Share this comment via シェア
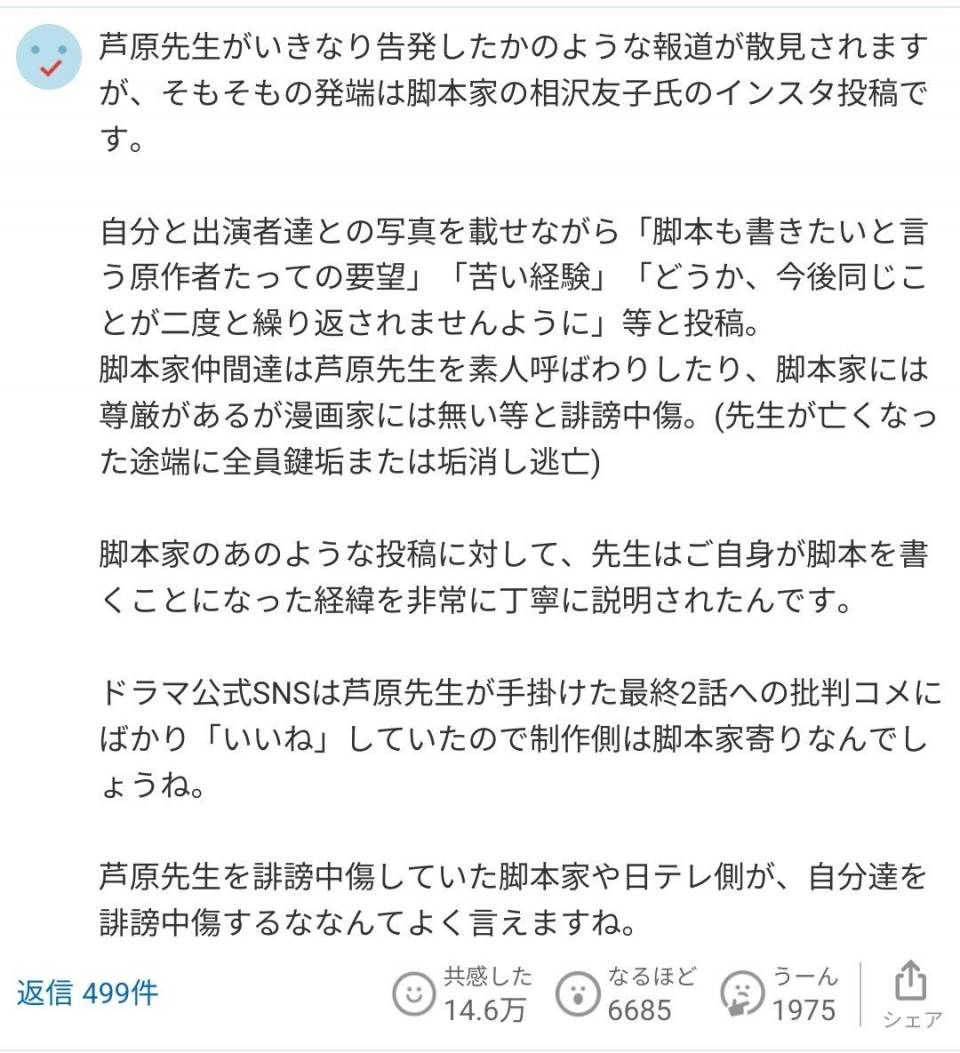Image resolution: width=960 pixels, height=1053 pixels. (910, 992)
